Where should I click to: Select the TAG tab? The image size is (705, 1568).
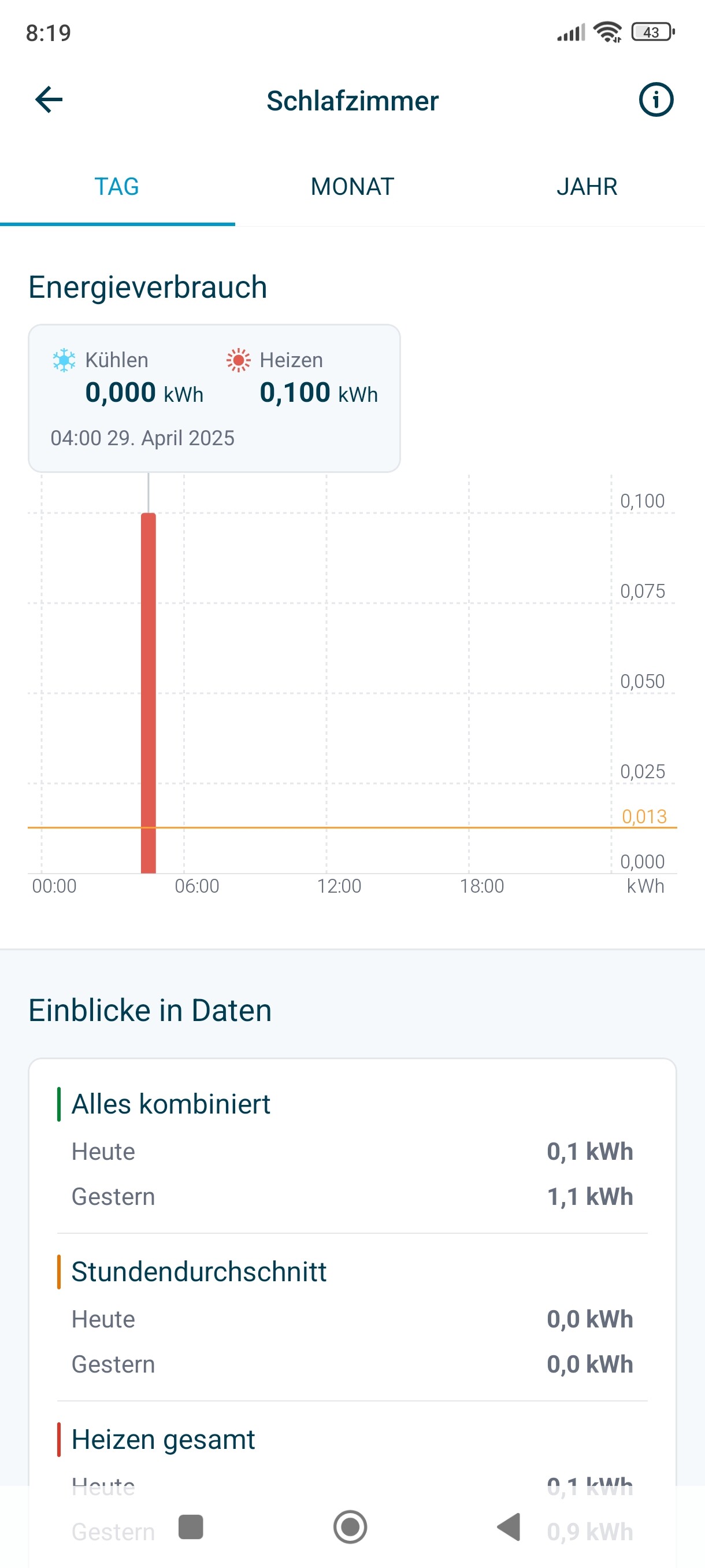(x=117, y=187)
